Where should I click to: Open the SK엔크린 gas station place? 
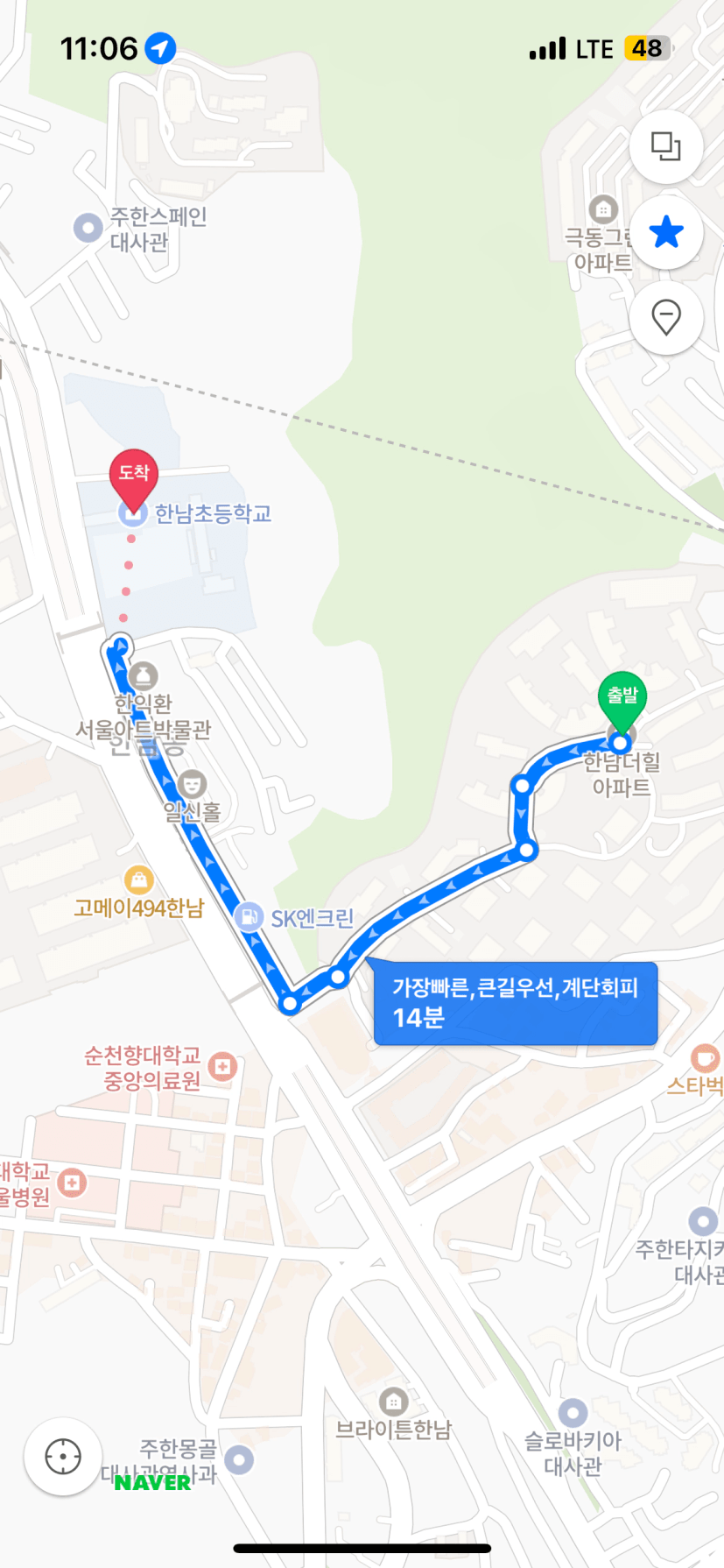pos(295,917)
